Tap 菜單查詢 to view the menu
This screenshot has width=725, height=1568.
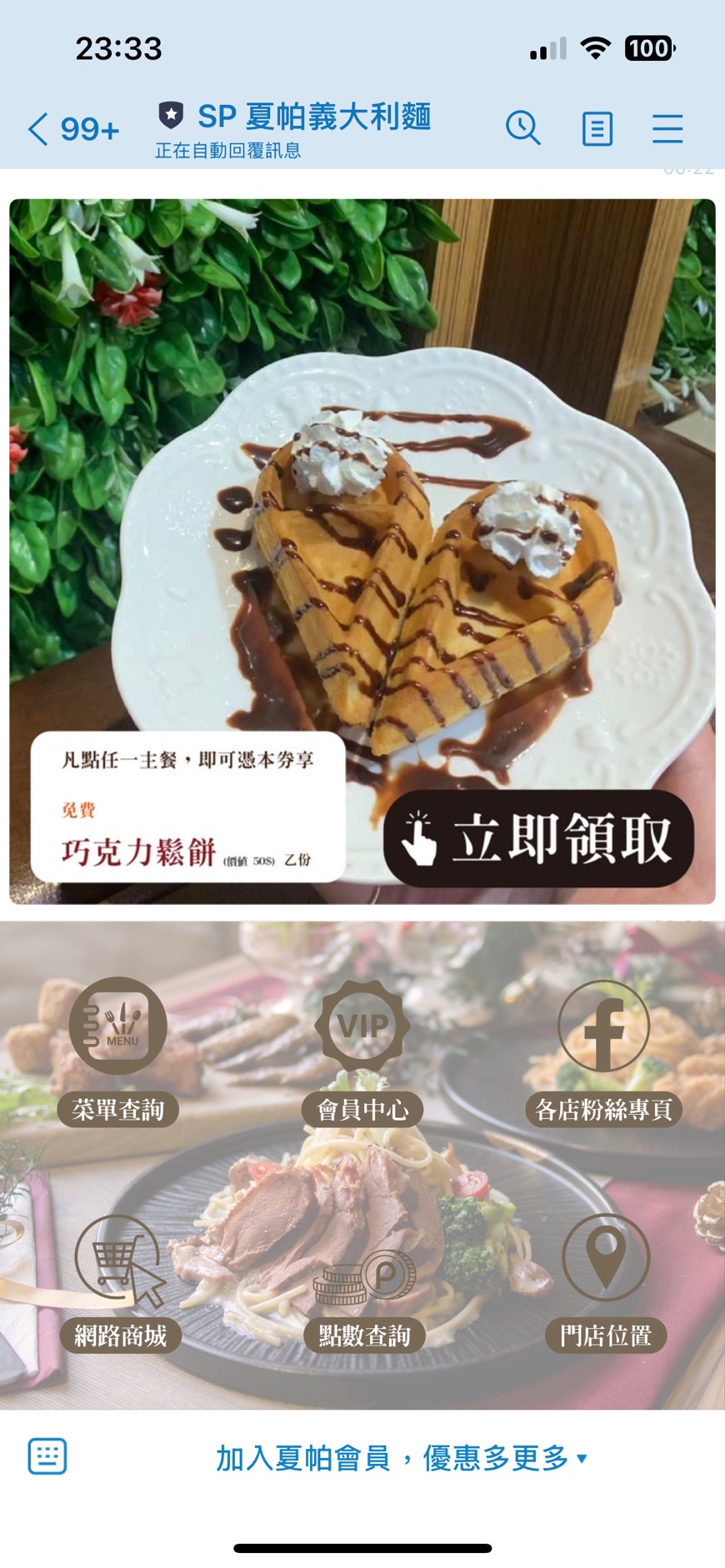click(118, 1051)
